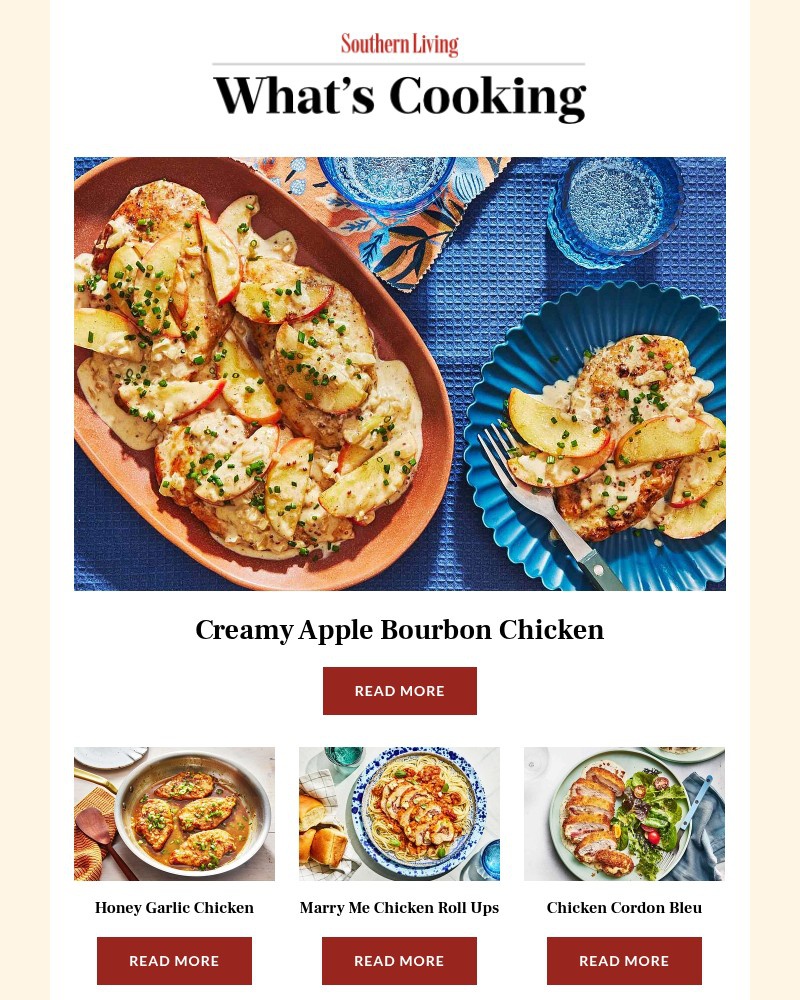Image resolution: width=800 pixels, height=1000 pixels.
Task: Click the Creamy Apple Bourbon Chicken hero photo
Action: 400,374
